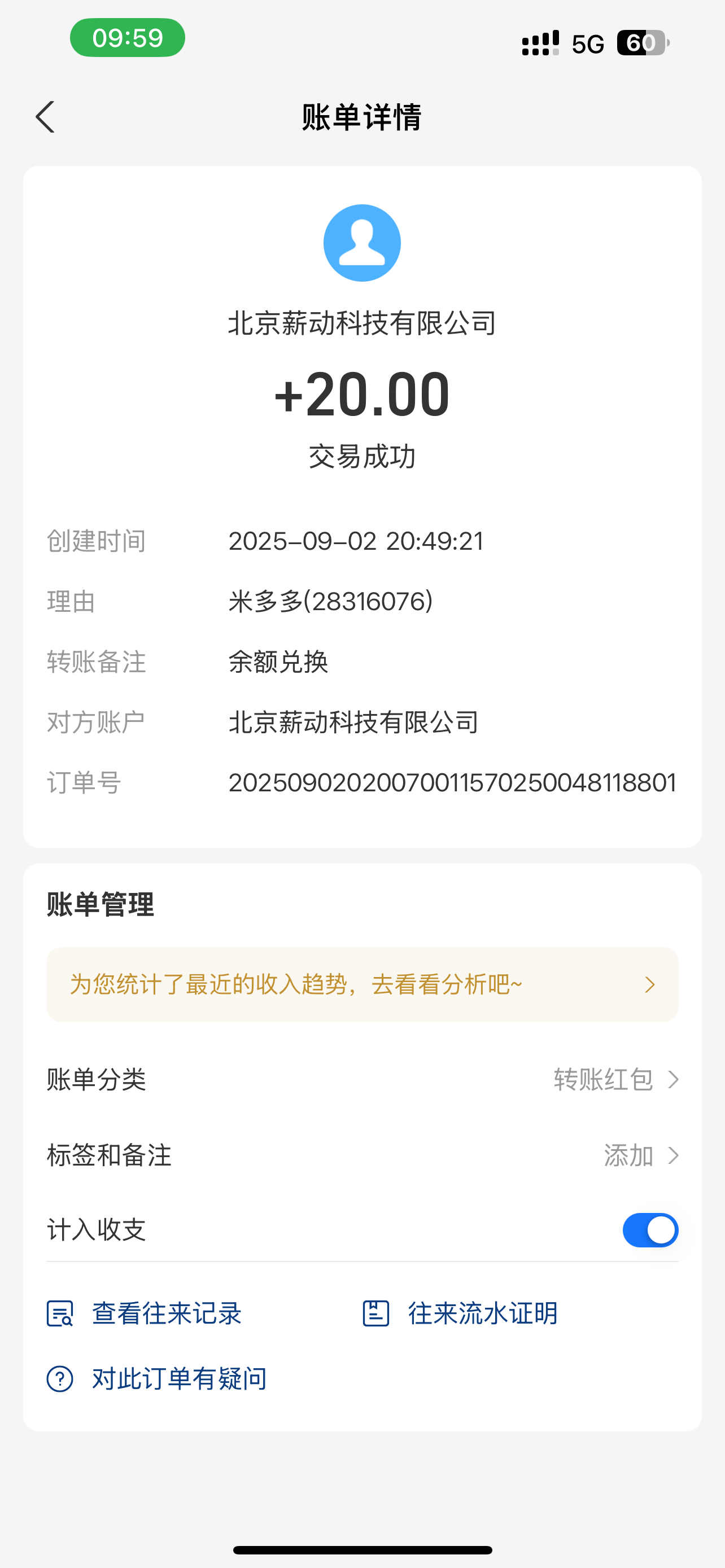Open the income trend analysis banner
This screenshot has width=725, height=1568.
coord(362,984)
